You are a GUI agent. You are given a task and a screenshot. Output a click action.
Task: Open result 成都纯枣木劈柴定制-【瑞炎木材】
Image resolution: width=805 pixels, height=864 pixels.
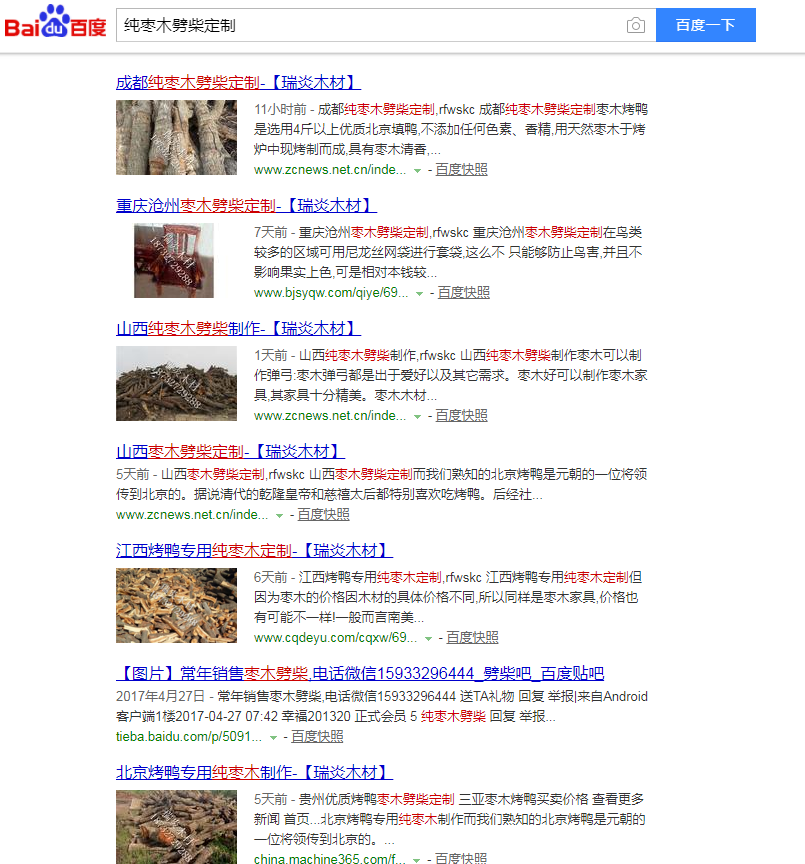[238, 82]
